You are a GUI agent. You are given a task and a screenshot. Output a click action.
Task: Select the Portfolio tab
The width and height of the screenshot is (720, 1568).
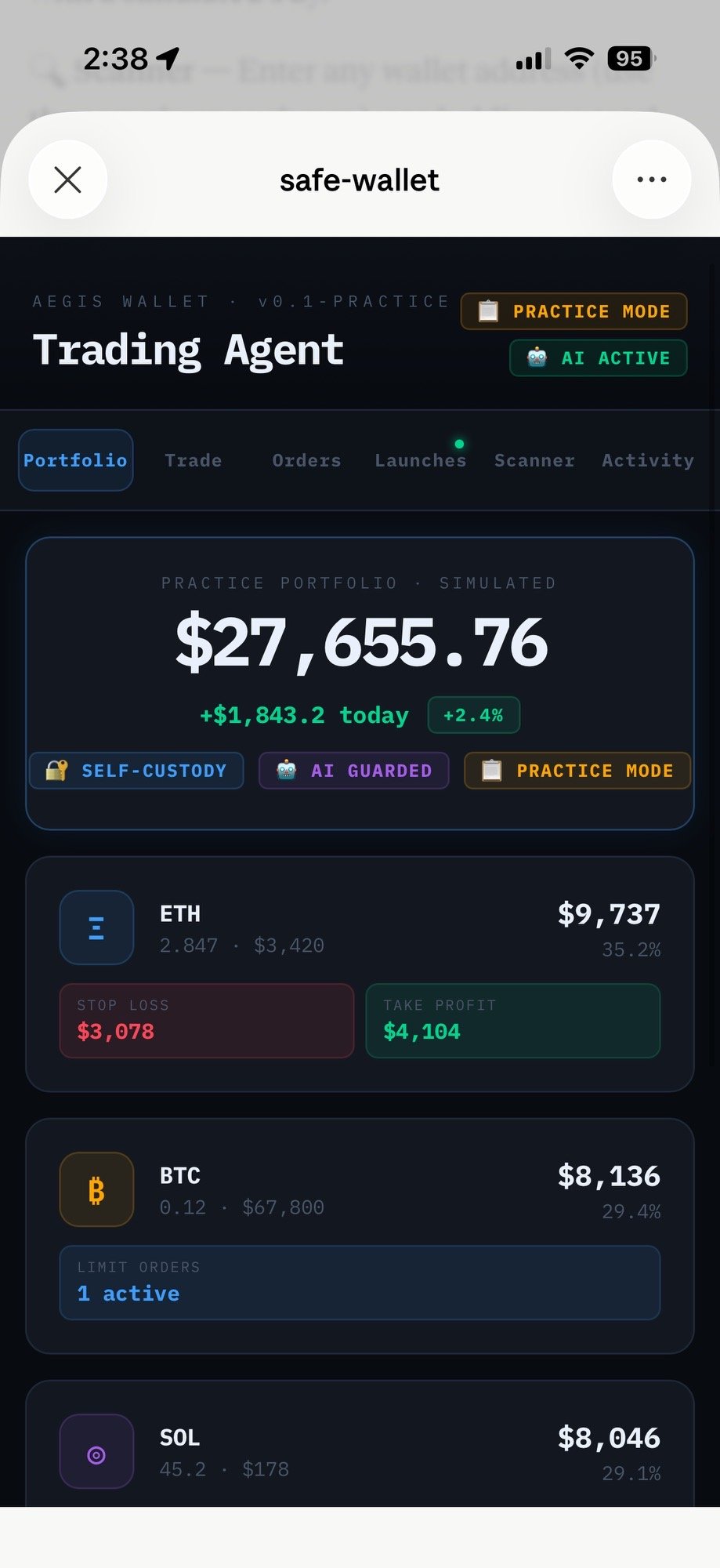[75, 460]
